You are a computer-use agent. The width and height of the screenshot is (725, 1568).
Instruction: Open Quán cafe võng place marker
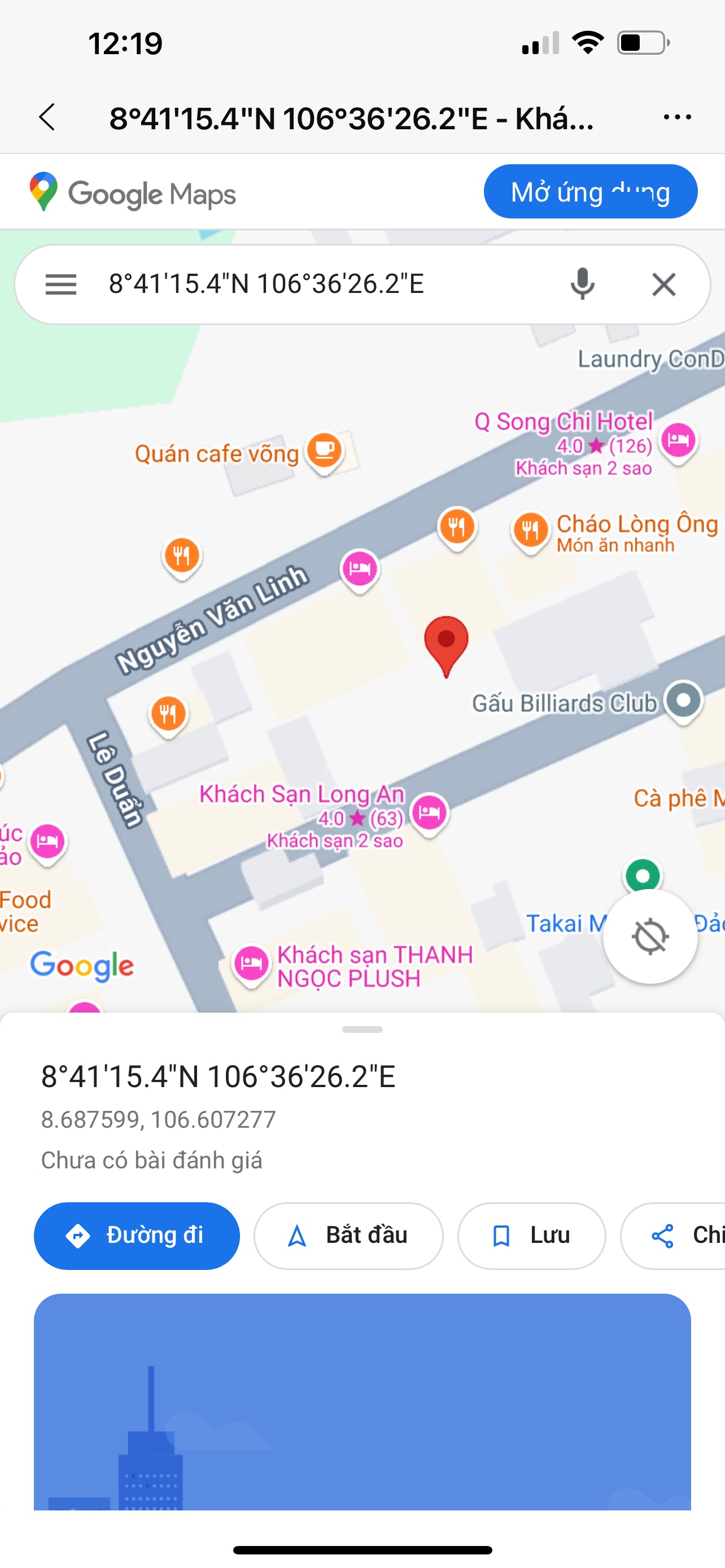click(x=324, y=450)
